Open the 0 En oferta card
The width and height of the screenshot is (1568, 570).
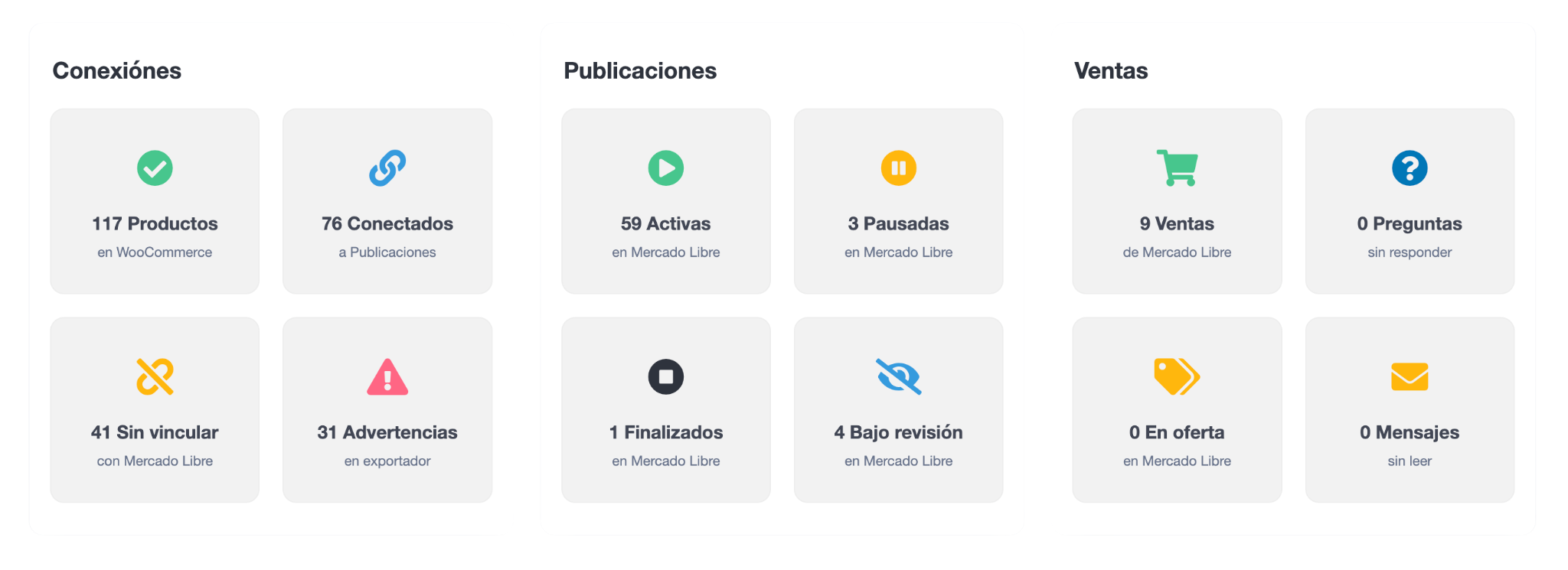coord(1177,410)
